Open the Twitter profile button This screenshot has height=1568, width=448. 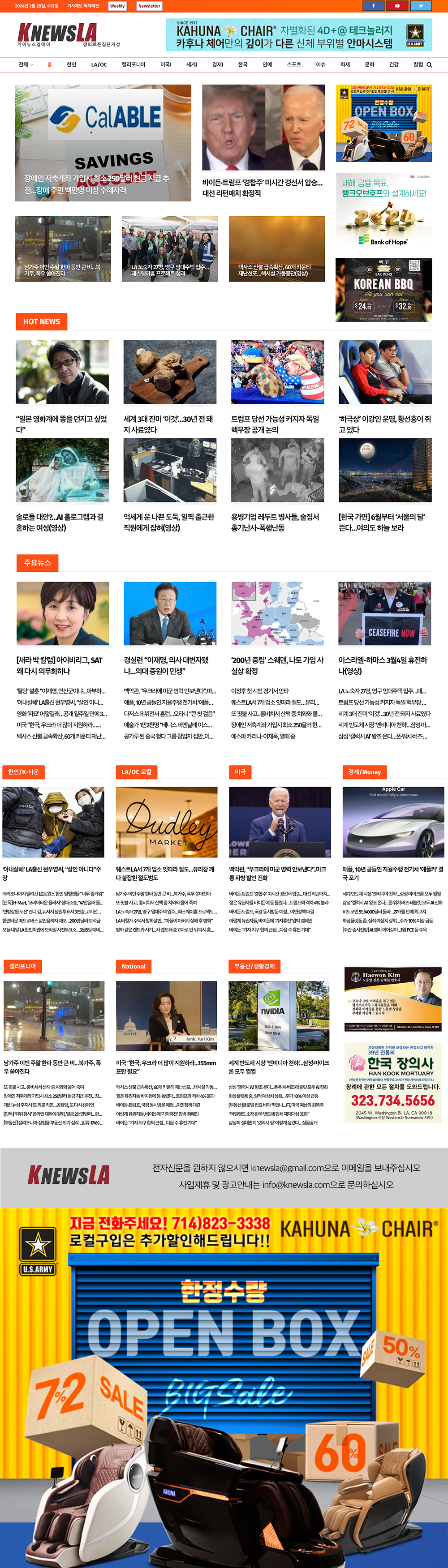(x=421, y=5)
